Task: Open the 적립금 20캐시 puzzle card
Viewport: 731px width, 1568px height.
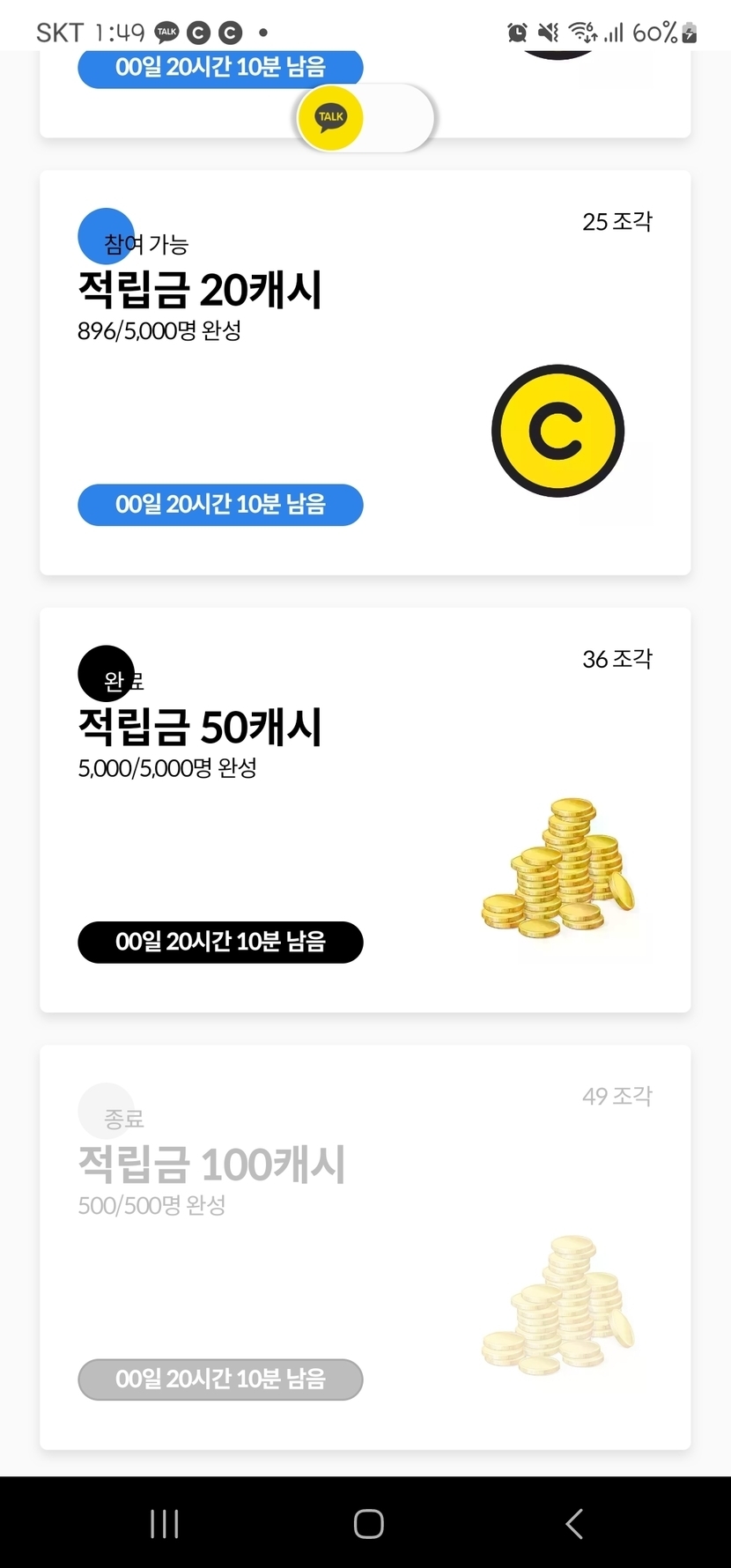Action: click(x=365, y=373)
